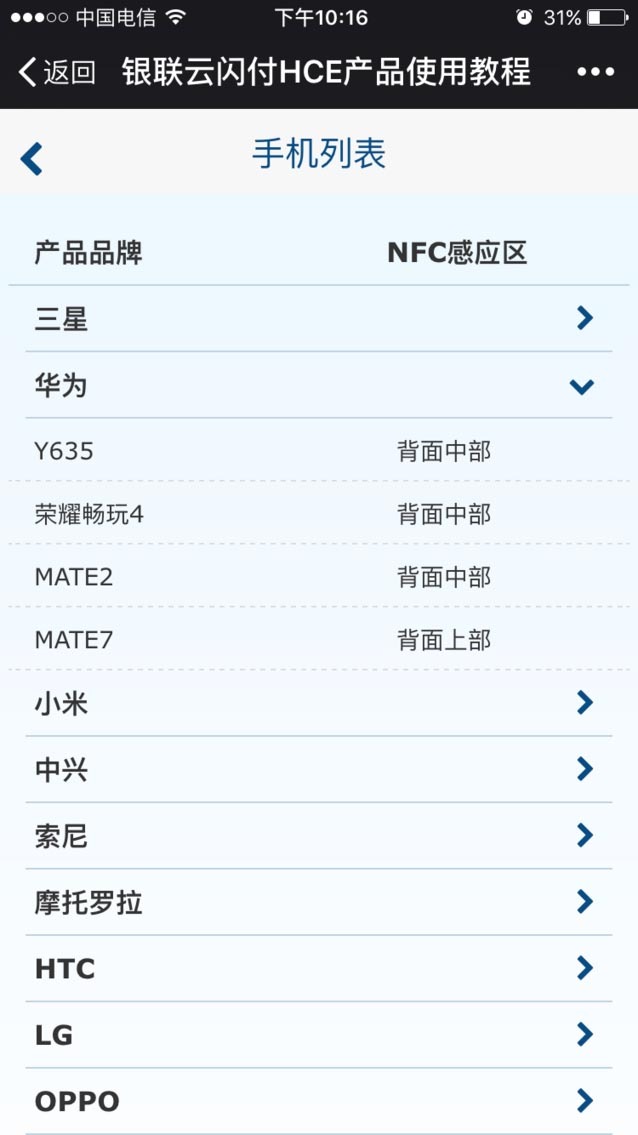Expand the LG brand row

(319, 1035)
